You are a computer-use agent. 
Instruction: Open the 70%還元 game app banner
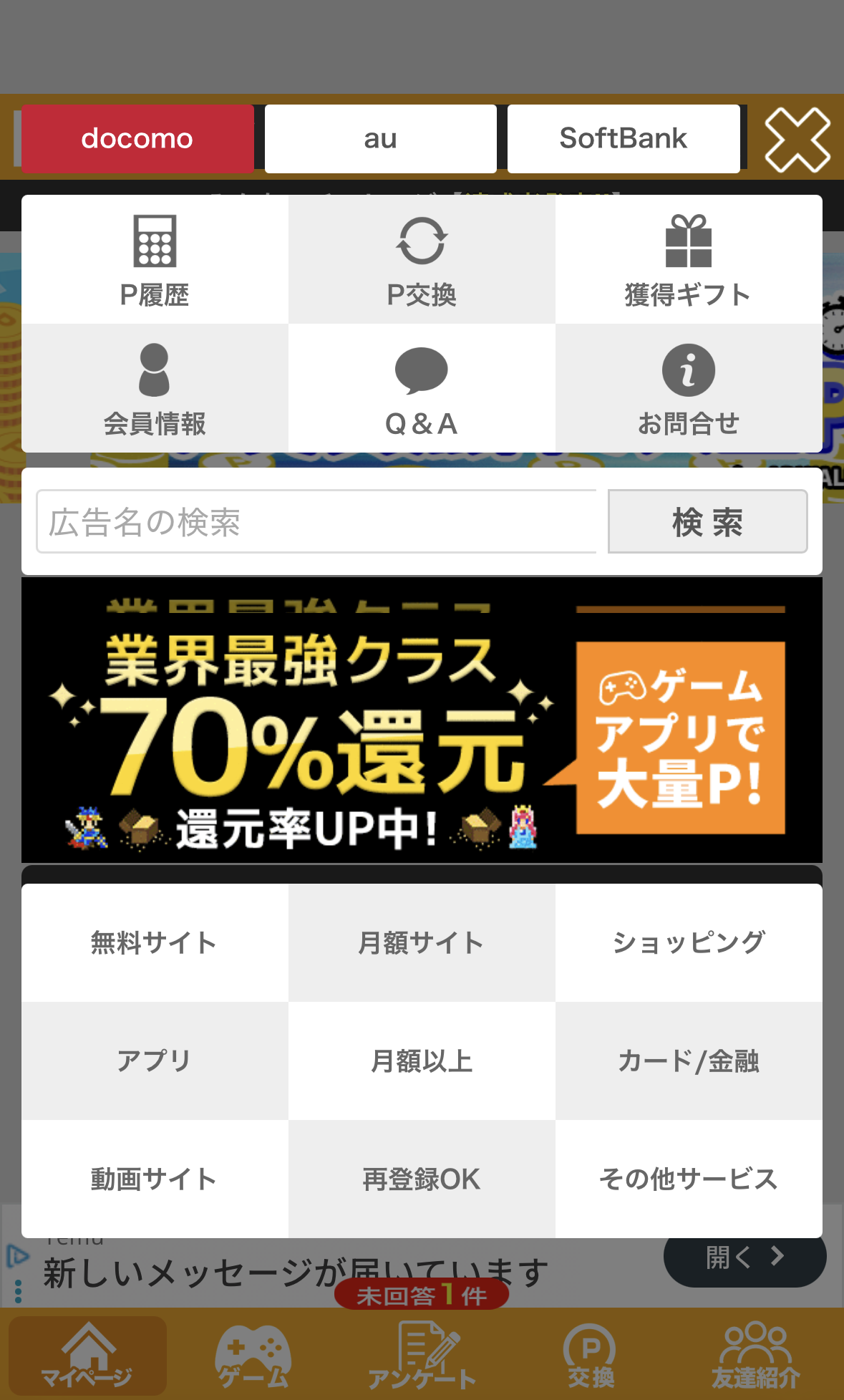tap(422, 720)
